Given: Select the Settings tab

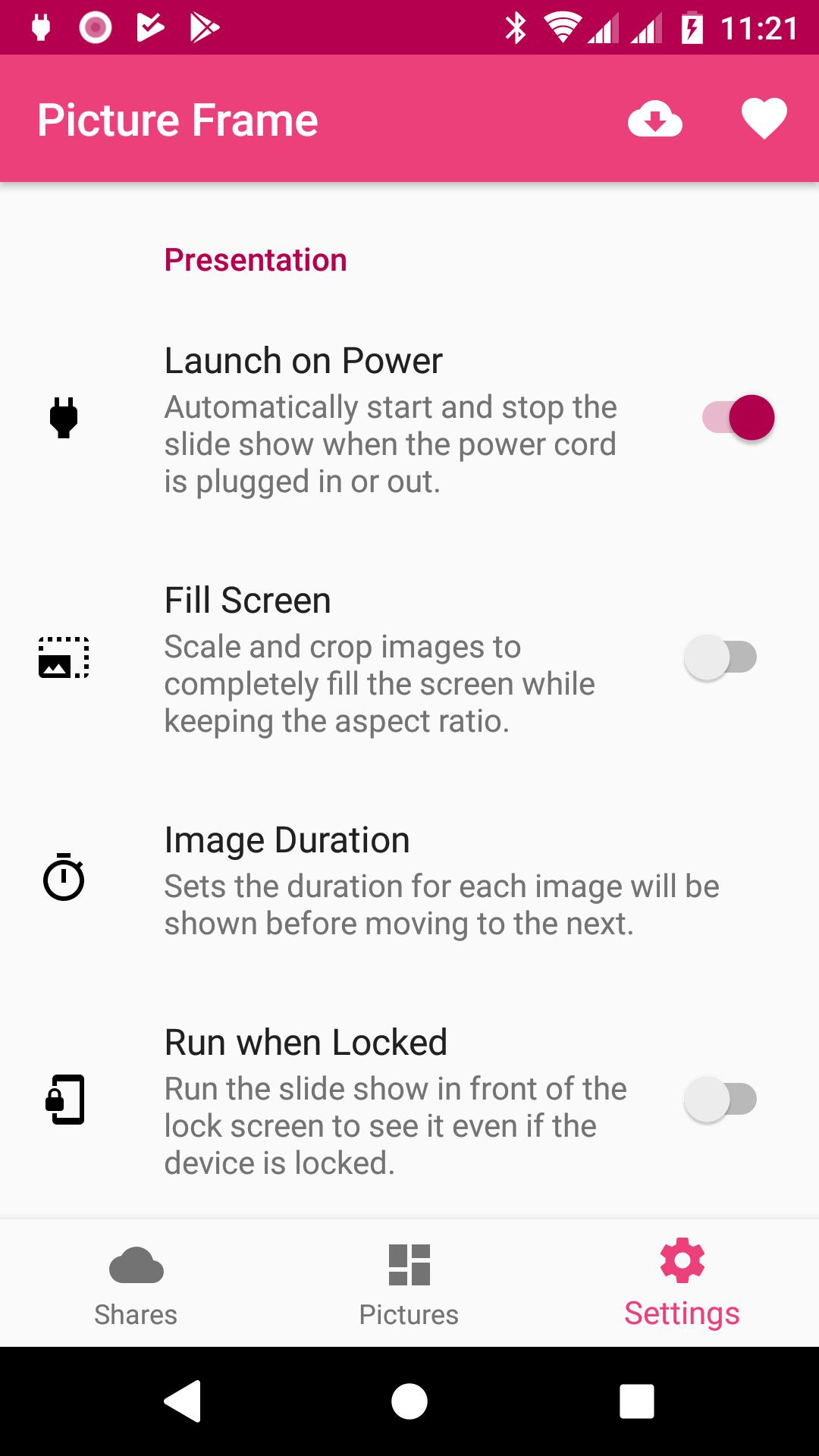Looking at the screenshot, I should tap(682, 1283).
